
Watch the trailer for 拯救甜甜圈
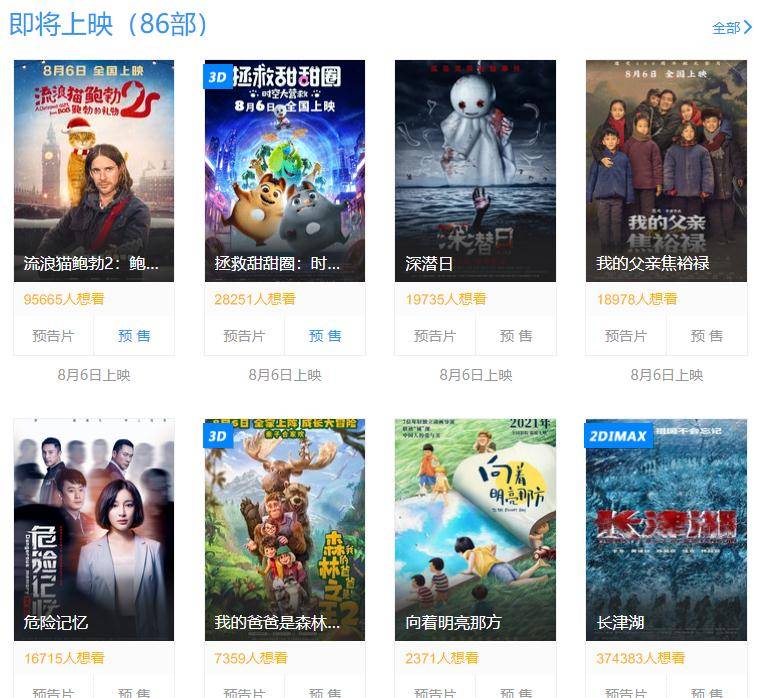tap(244, 336)
